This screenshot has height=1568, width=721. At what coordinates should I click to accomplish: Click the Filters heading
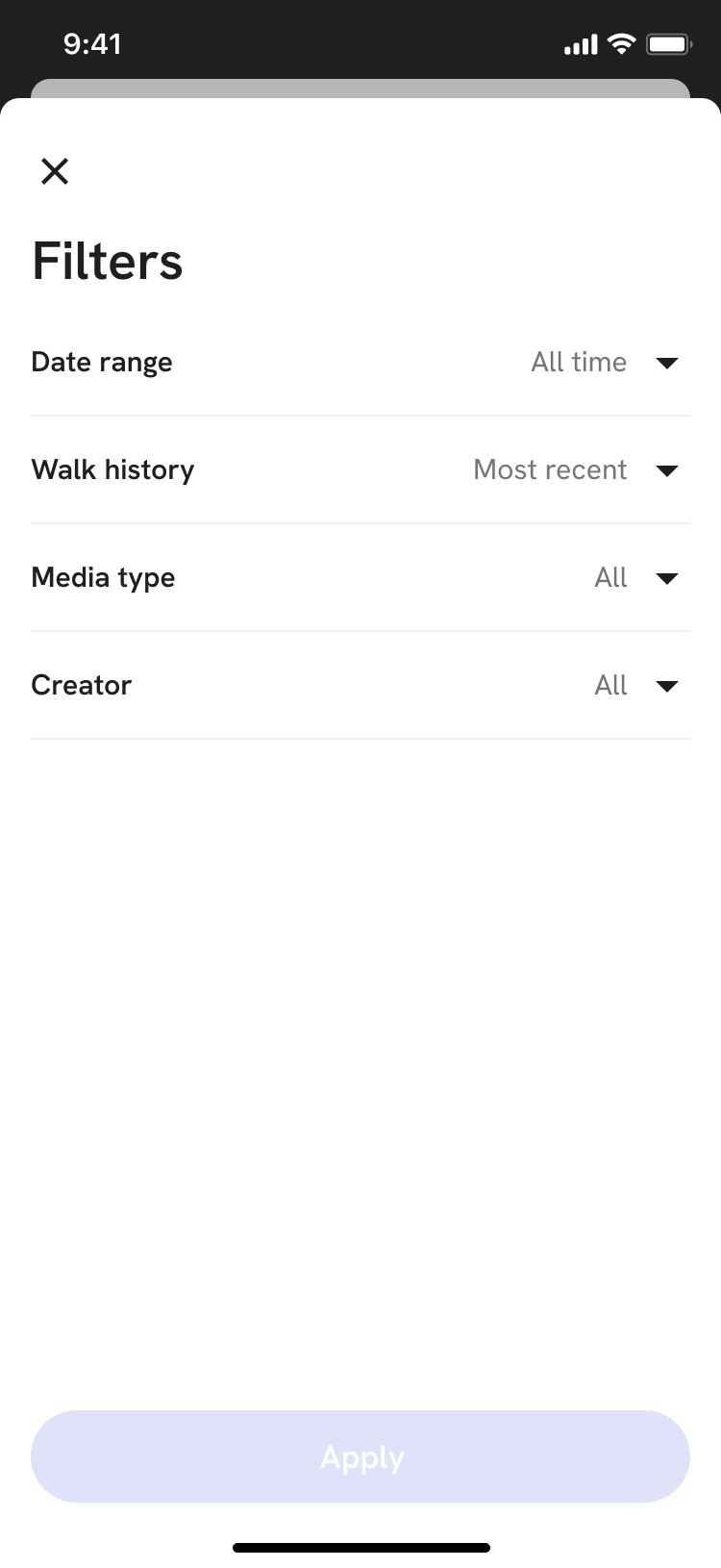[107, 260]
